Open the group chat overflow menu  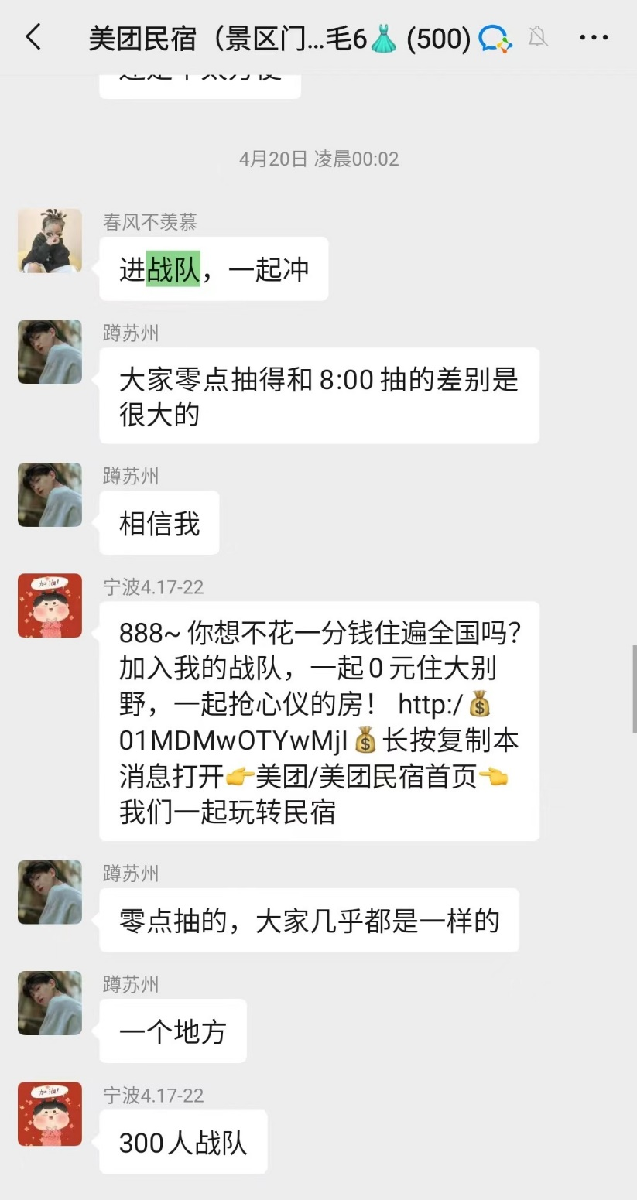point(593,38)
